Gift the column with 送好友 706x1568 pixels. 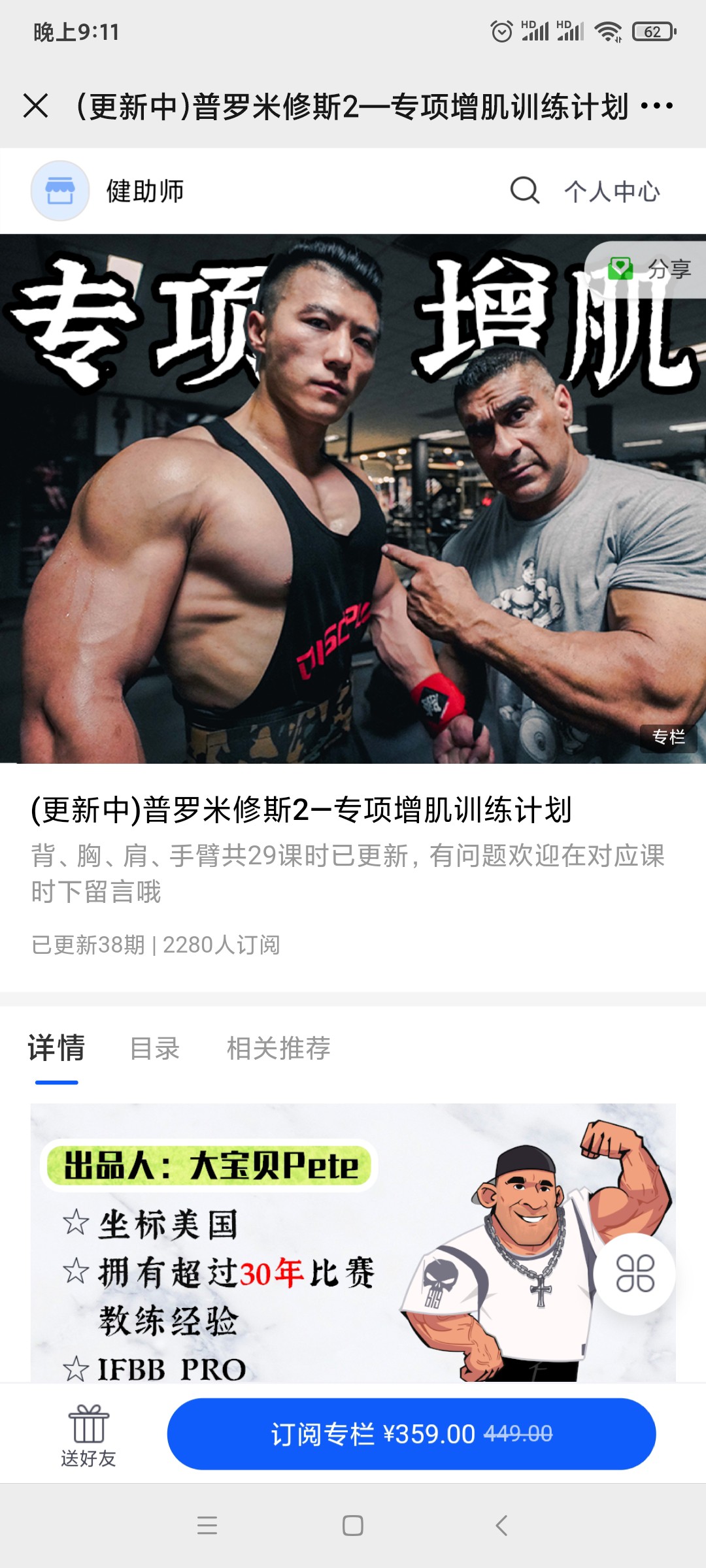pyautogui.click(x=88, y=1435)
